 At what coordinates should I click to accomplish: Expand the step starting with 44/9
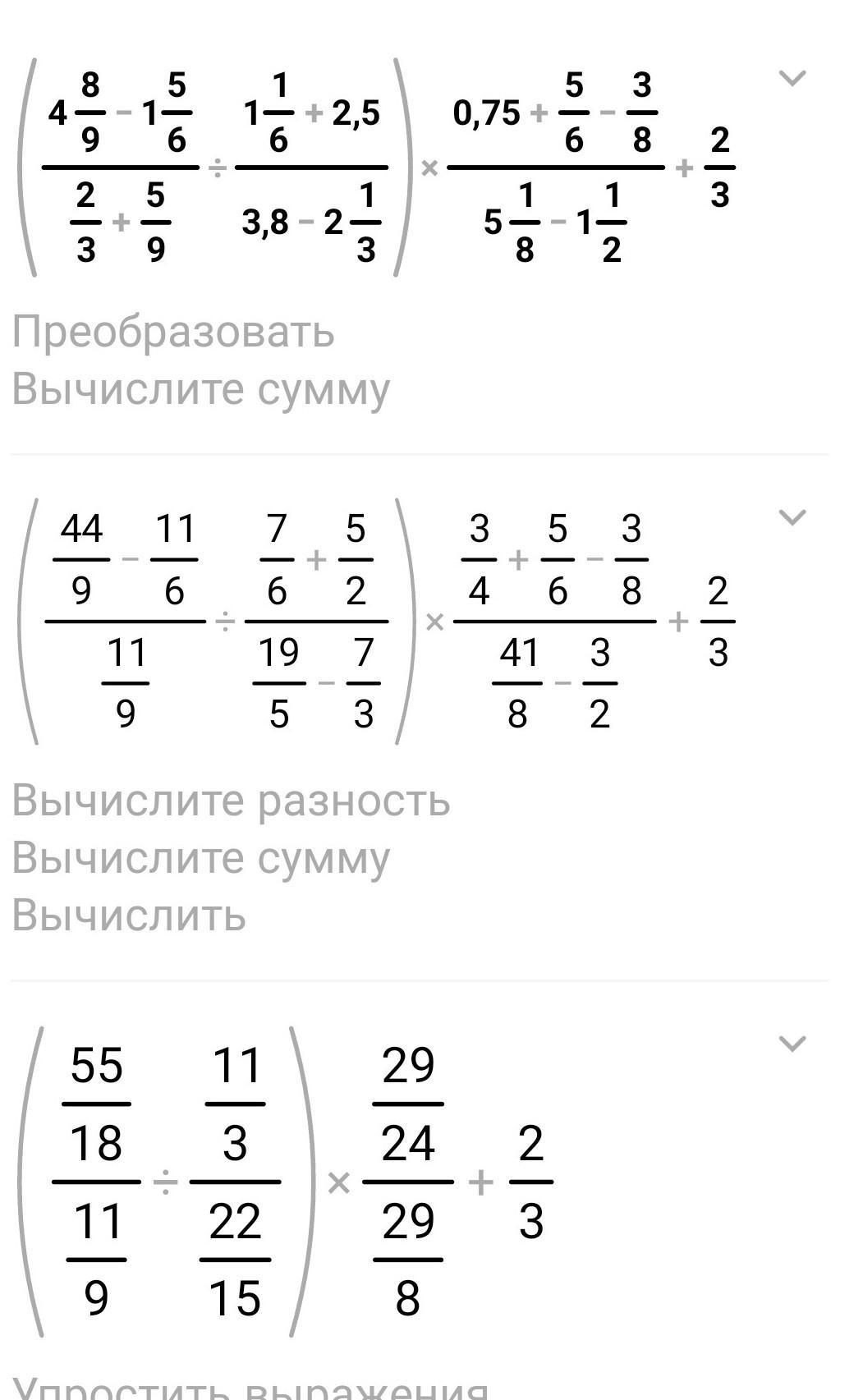click(792, 518)
